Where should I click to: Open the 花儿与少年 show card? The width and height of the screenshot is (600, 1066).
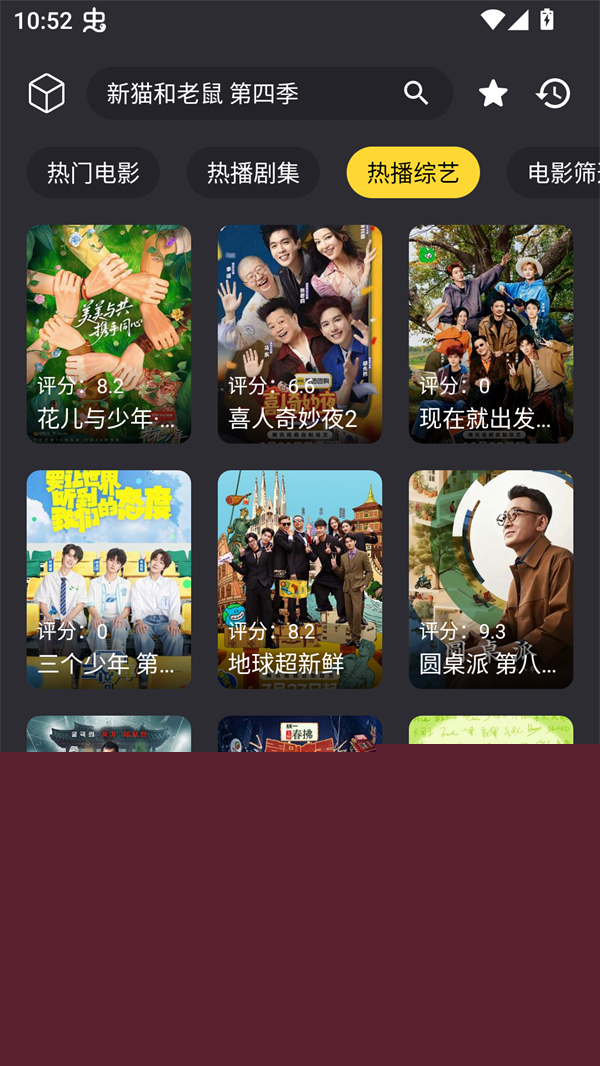109,333
